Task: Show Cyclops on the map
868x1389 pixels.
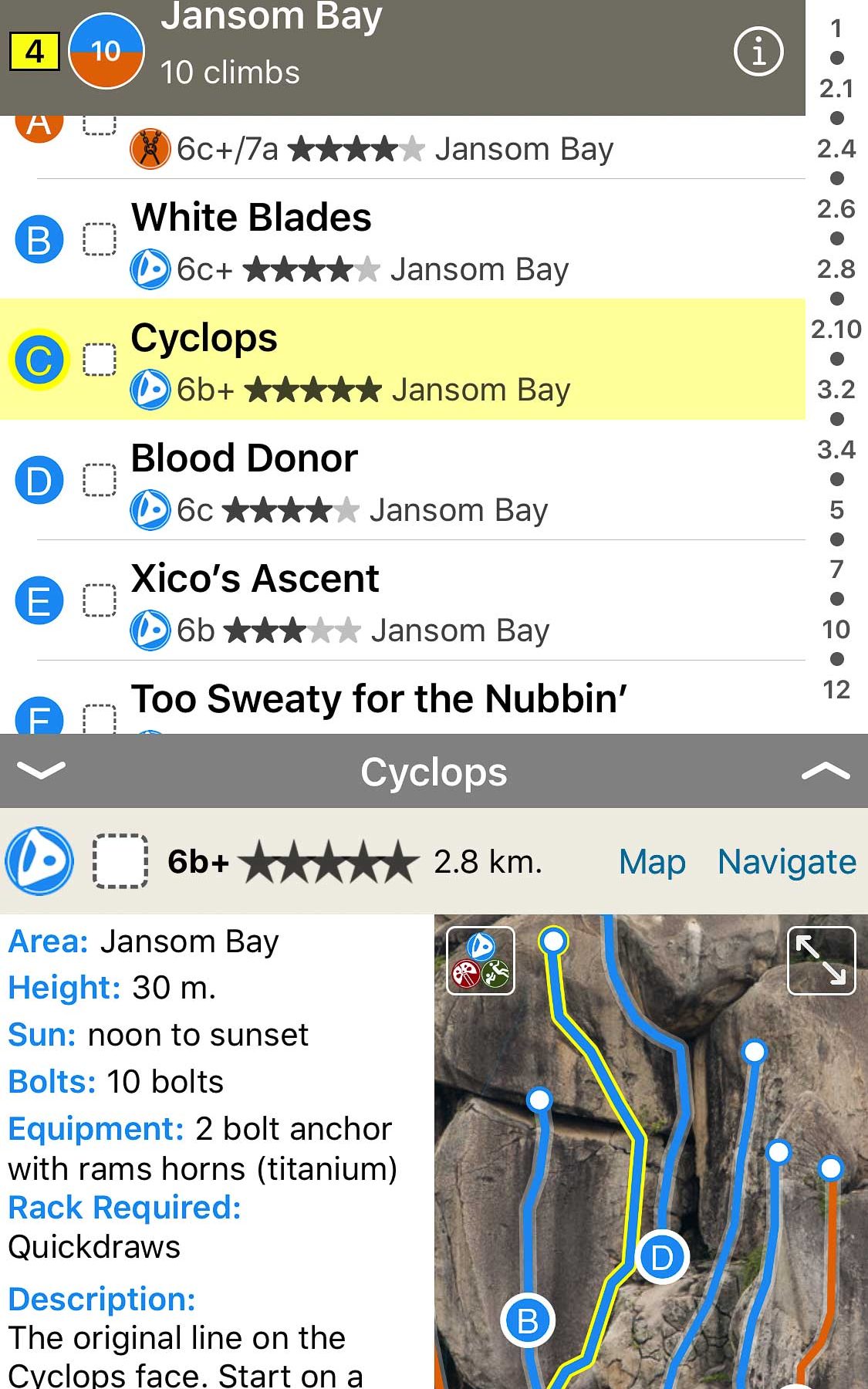Action: 652,862
